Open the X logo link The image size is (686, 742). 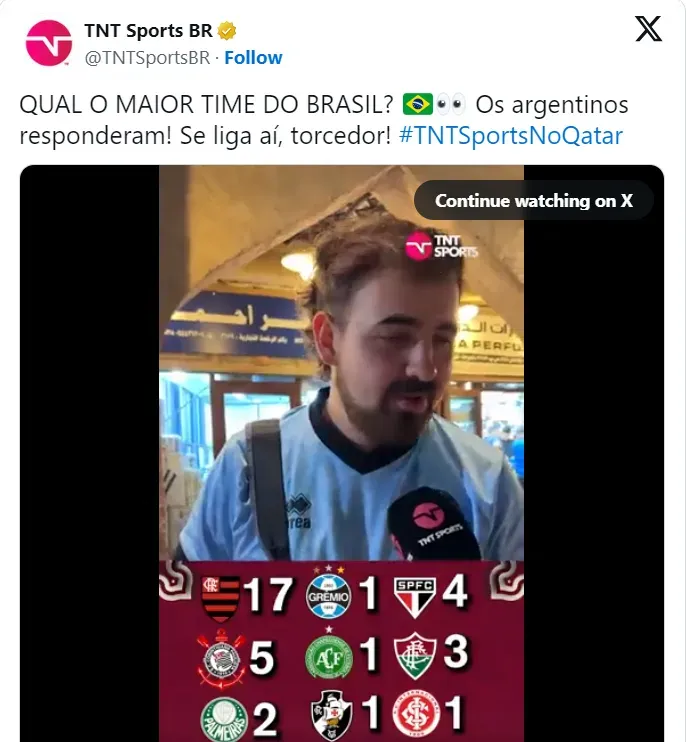coord(648,30)
